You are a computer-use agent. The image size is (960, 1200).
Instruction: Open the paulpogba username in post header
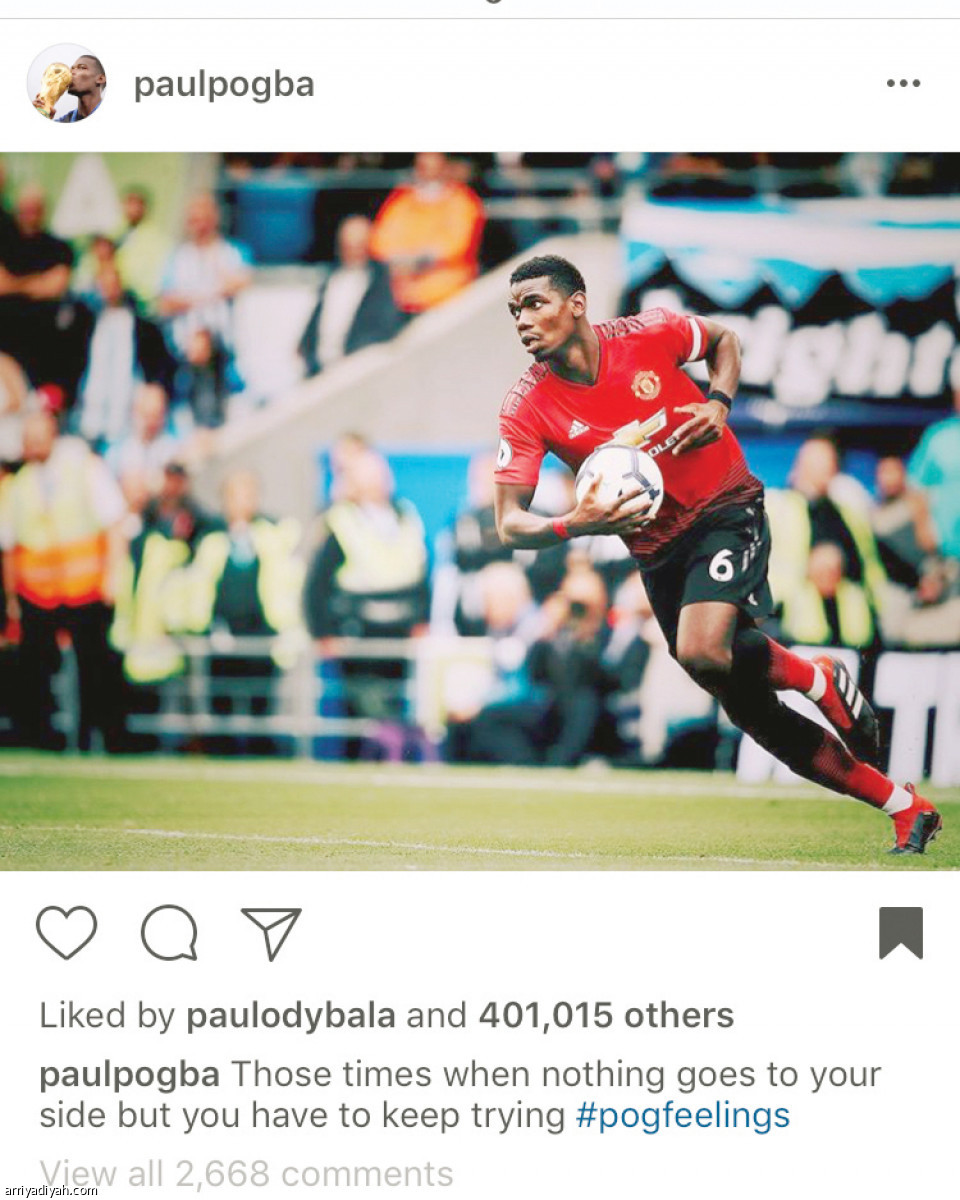[224, 86]
